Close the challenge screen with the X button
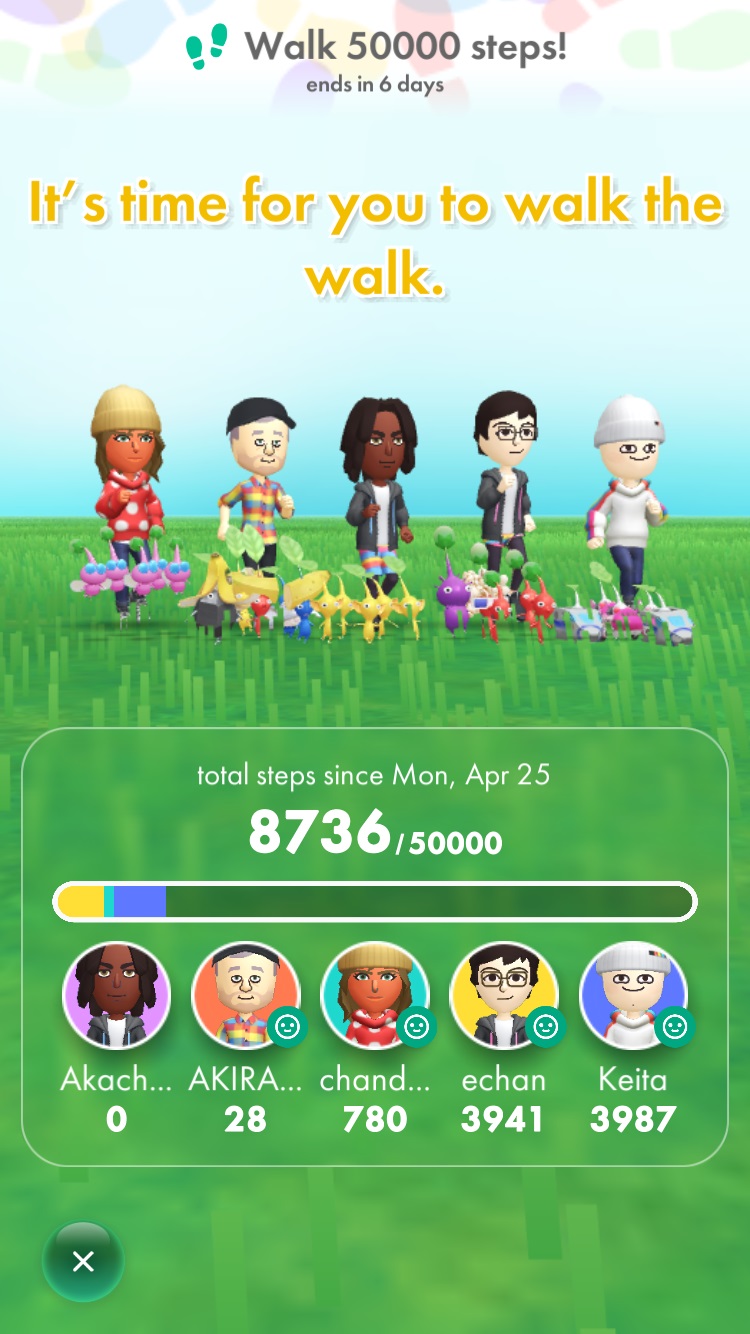Screen dimensions: 750x1334 tap(83, 1260)
